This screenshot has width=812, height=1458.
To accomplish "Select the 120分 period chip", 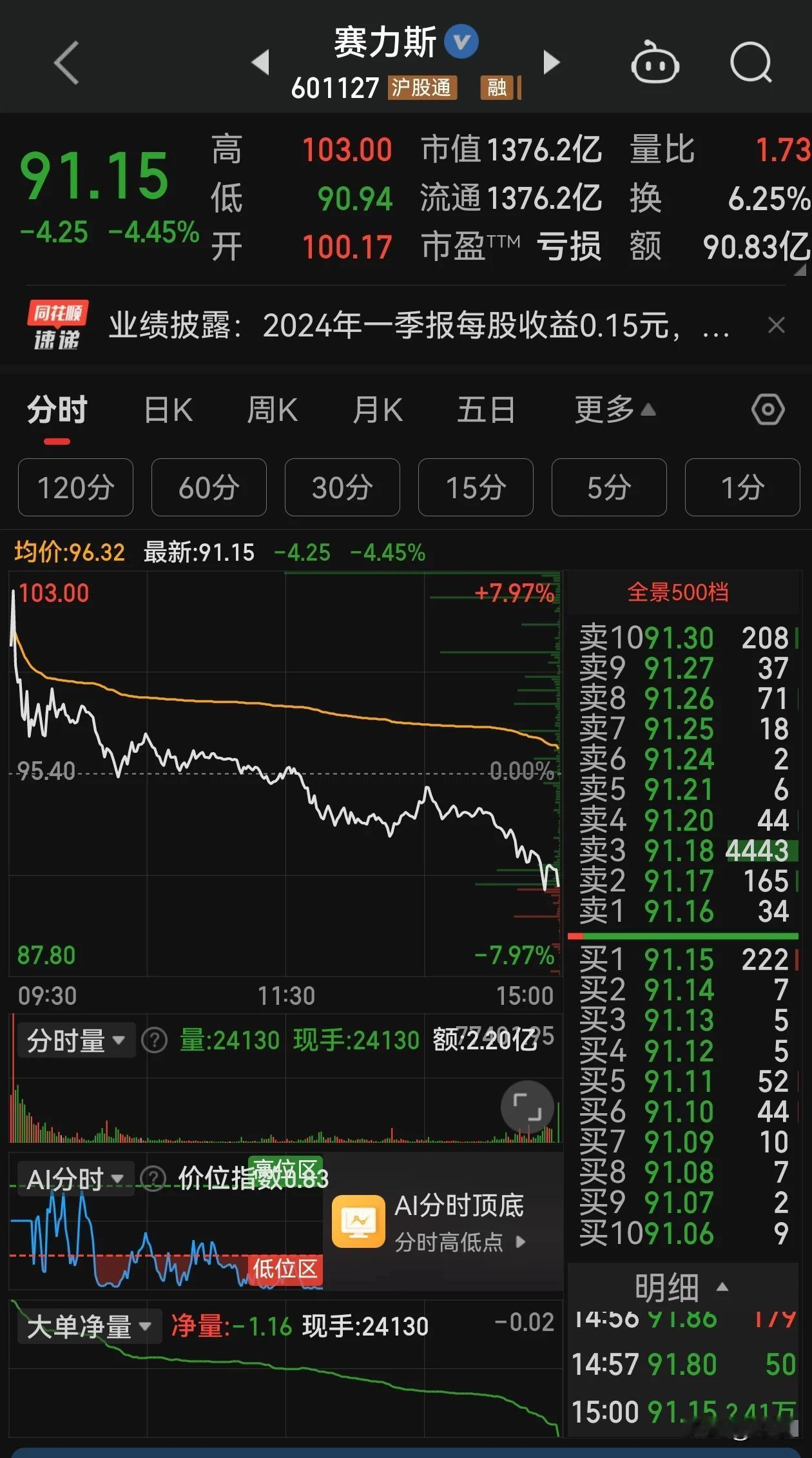I will tap(75, 487).
